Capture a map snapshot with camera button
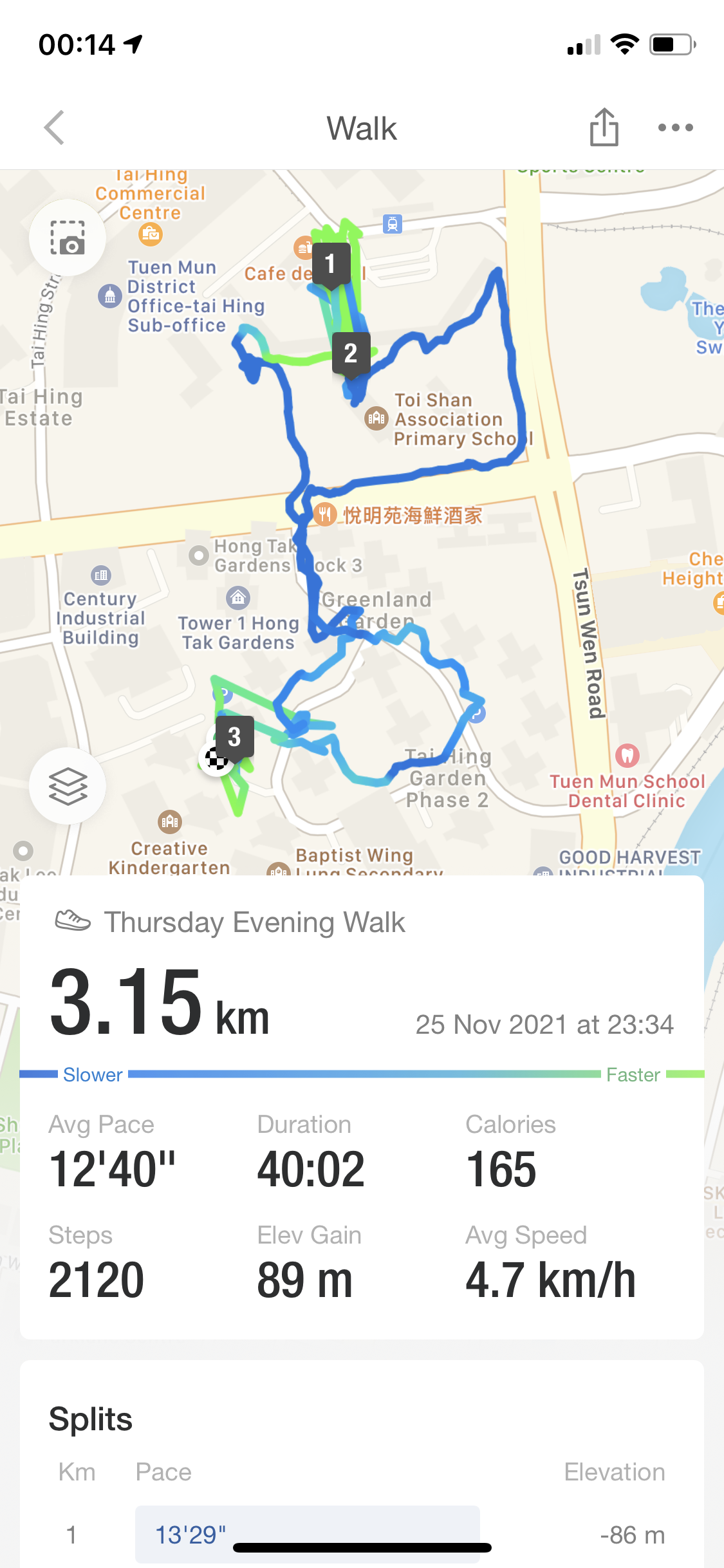Image resolution: width=724 pixels, height=1568 pixels. tap(68, 238)
